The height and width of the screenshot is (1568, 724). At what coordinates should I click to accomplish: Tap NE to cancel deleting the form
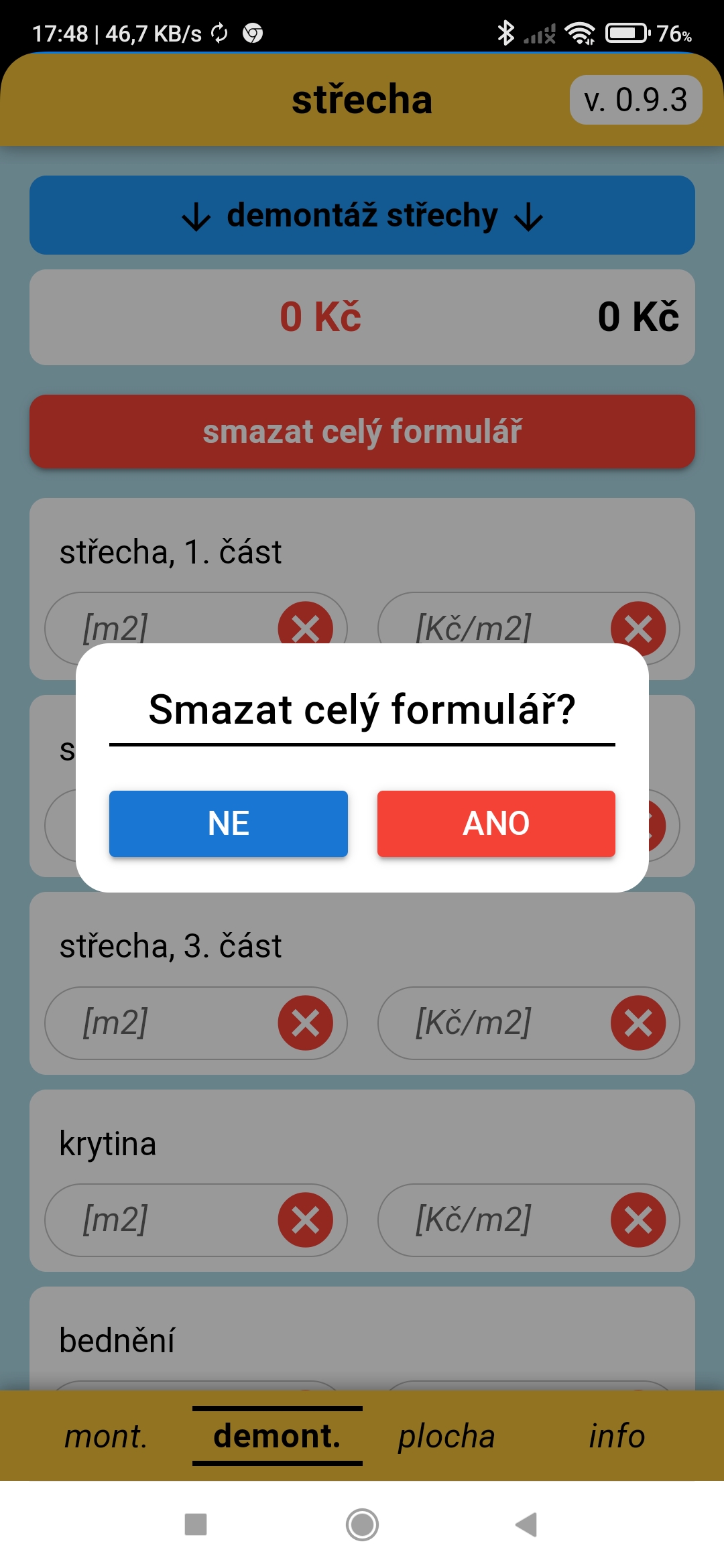pyautogui.click(x=228, y=824)
